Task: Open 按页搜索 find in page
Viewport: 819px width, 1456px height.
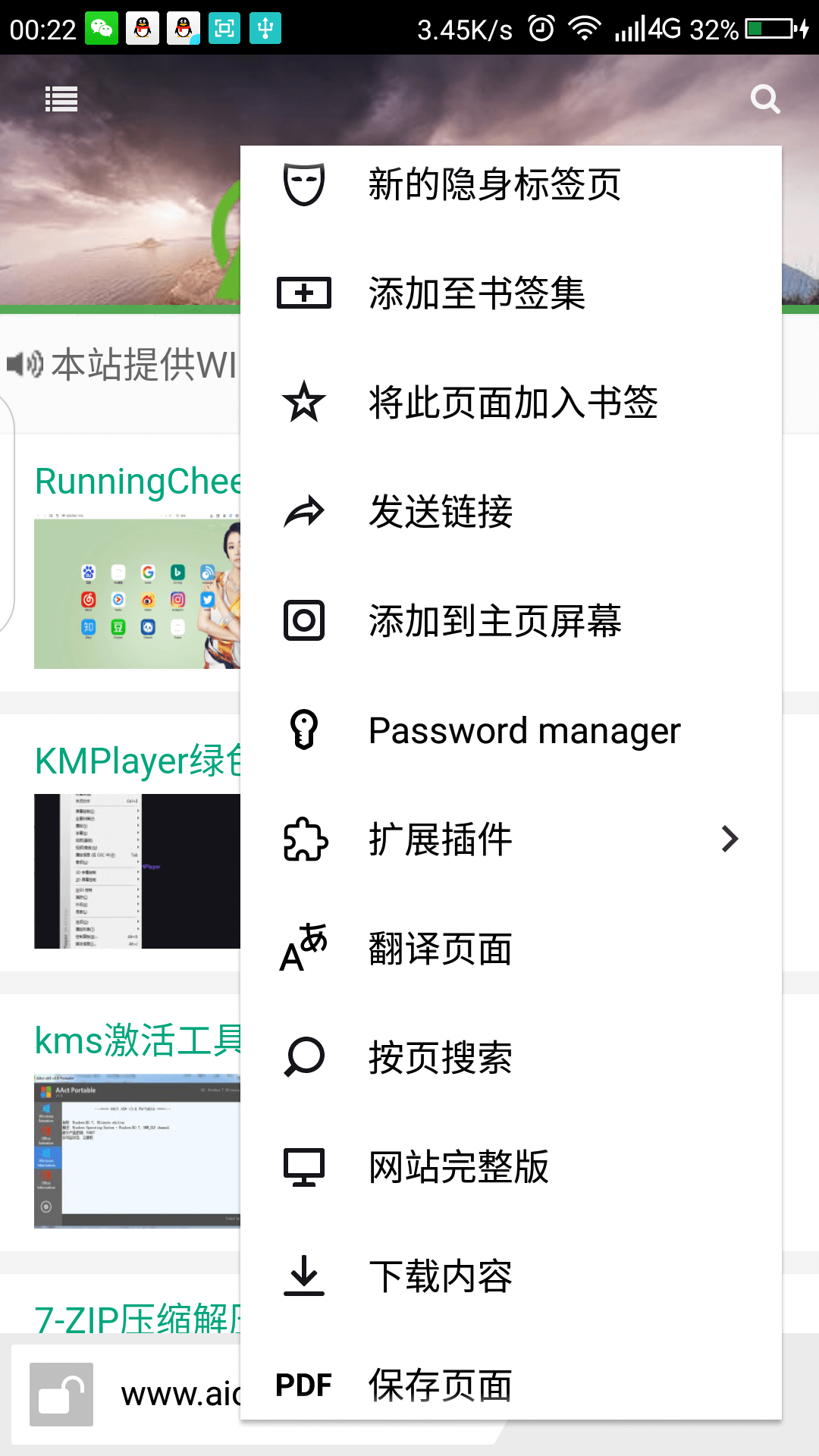Action: pyautogui.click(x=511, y=1058)
